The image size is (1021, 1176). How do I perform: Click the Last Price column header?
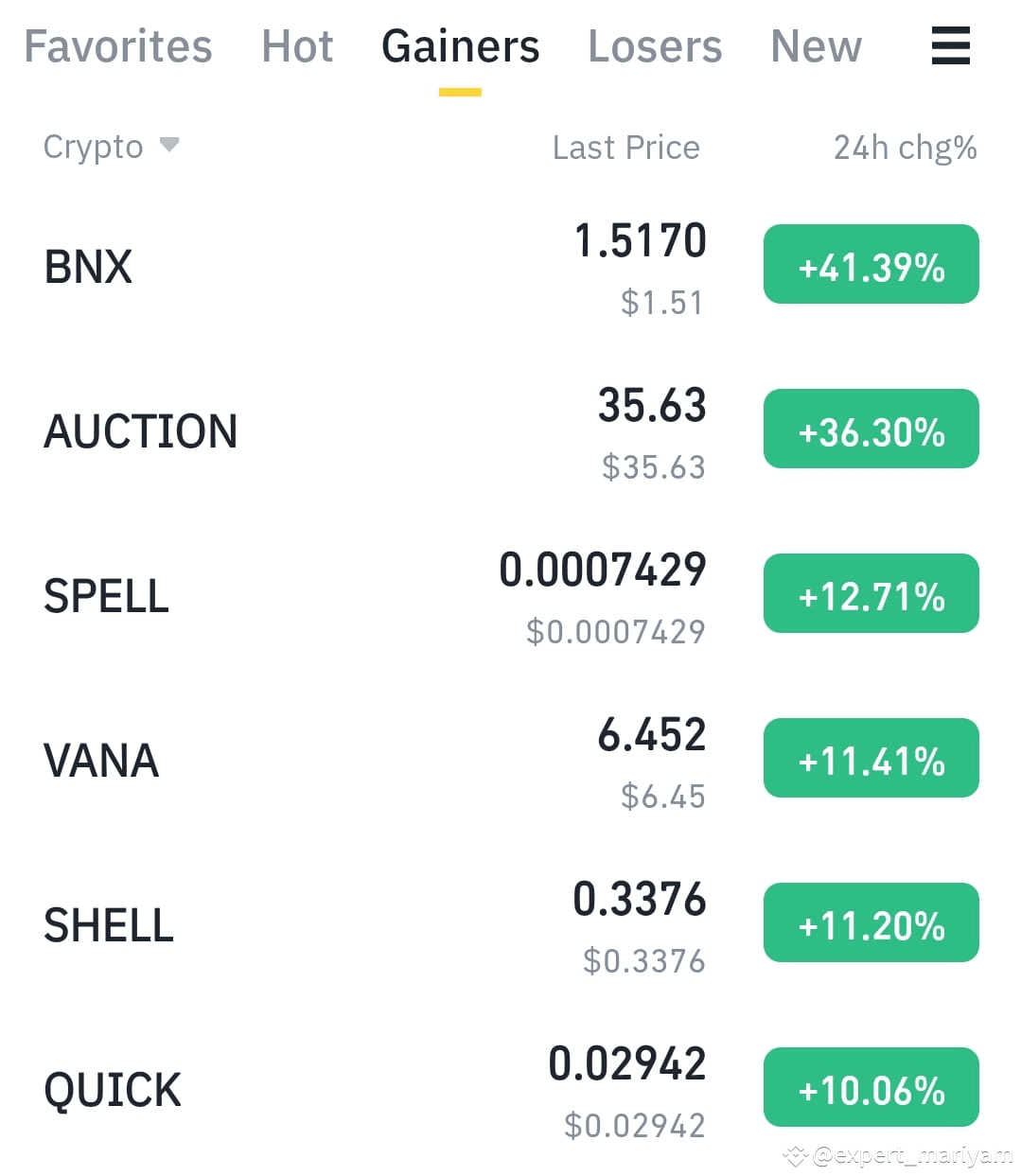[x=625, y=147]
